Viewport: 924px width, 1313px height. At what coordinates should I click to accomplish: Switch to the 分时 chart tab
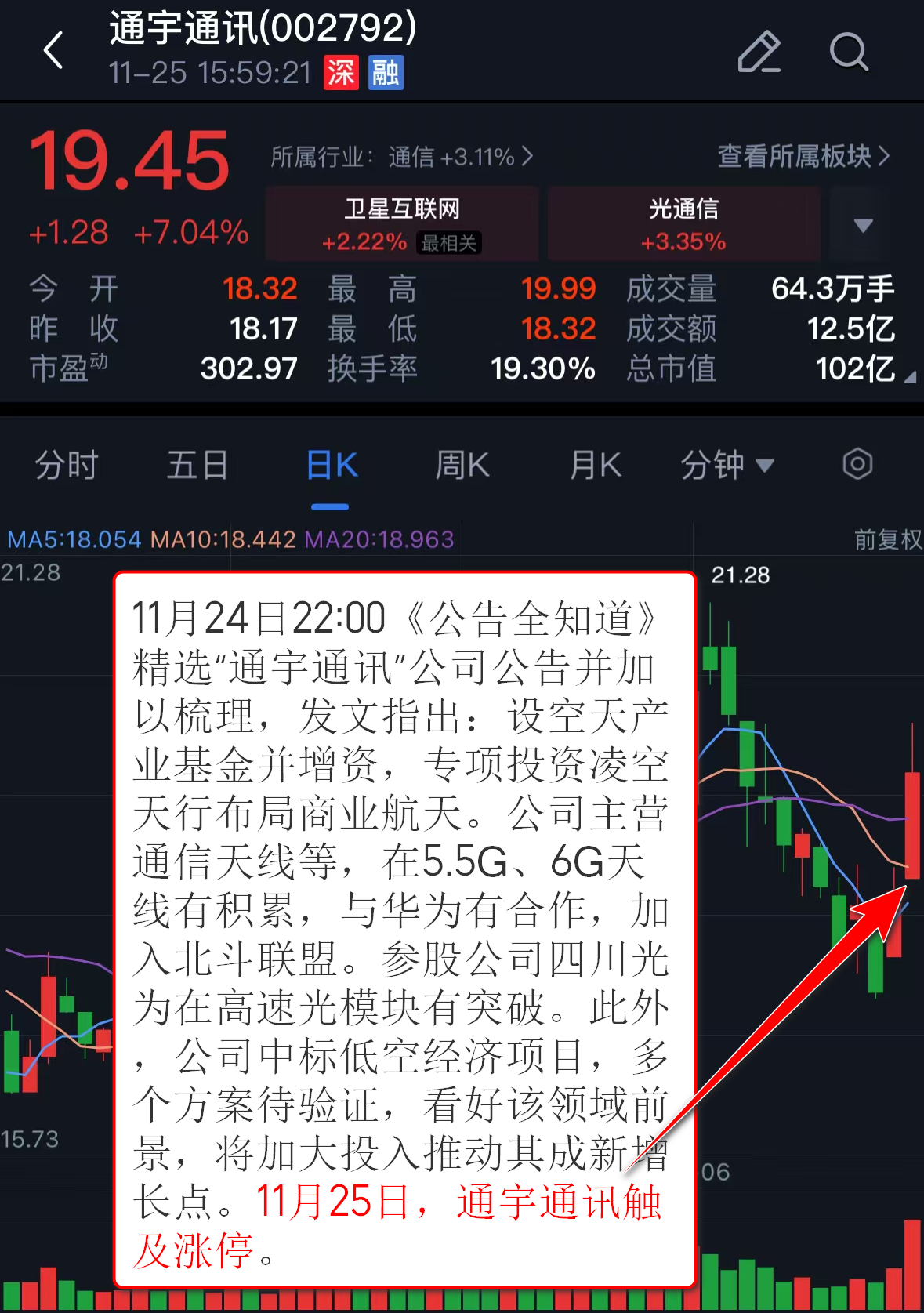(x=66, y=466)
